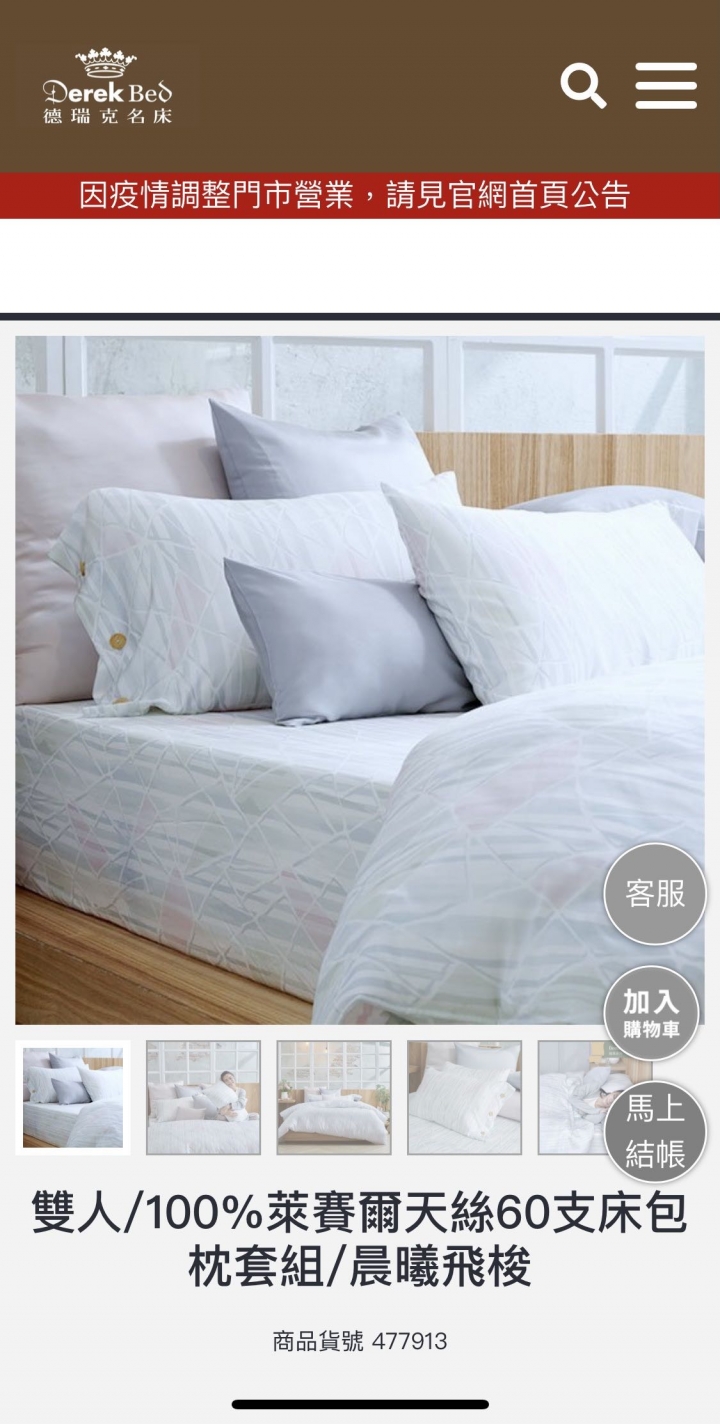The height and width of the screenshot is (1424, 720).
Task: Contact customer service via 客服 button
Action: point(655,894)
